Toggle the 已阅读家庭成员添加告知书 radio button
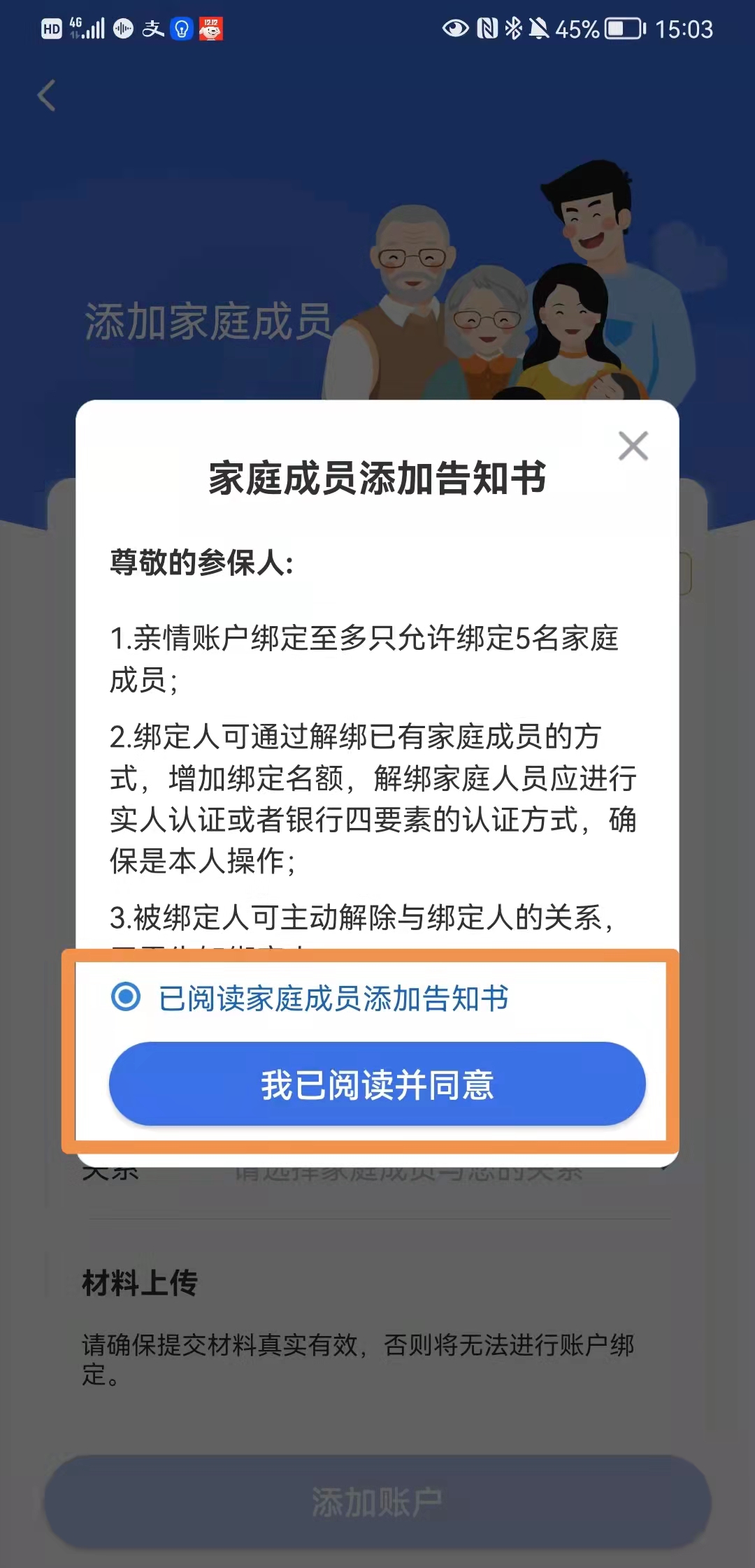The width and height of the screenshot is (755, 1568). (x=127, y=996)
